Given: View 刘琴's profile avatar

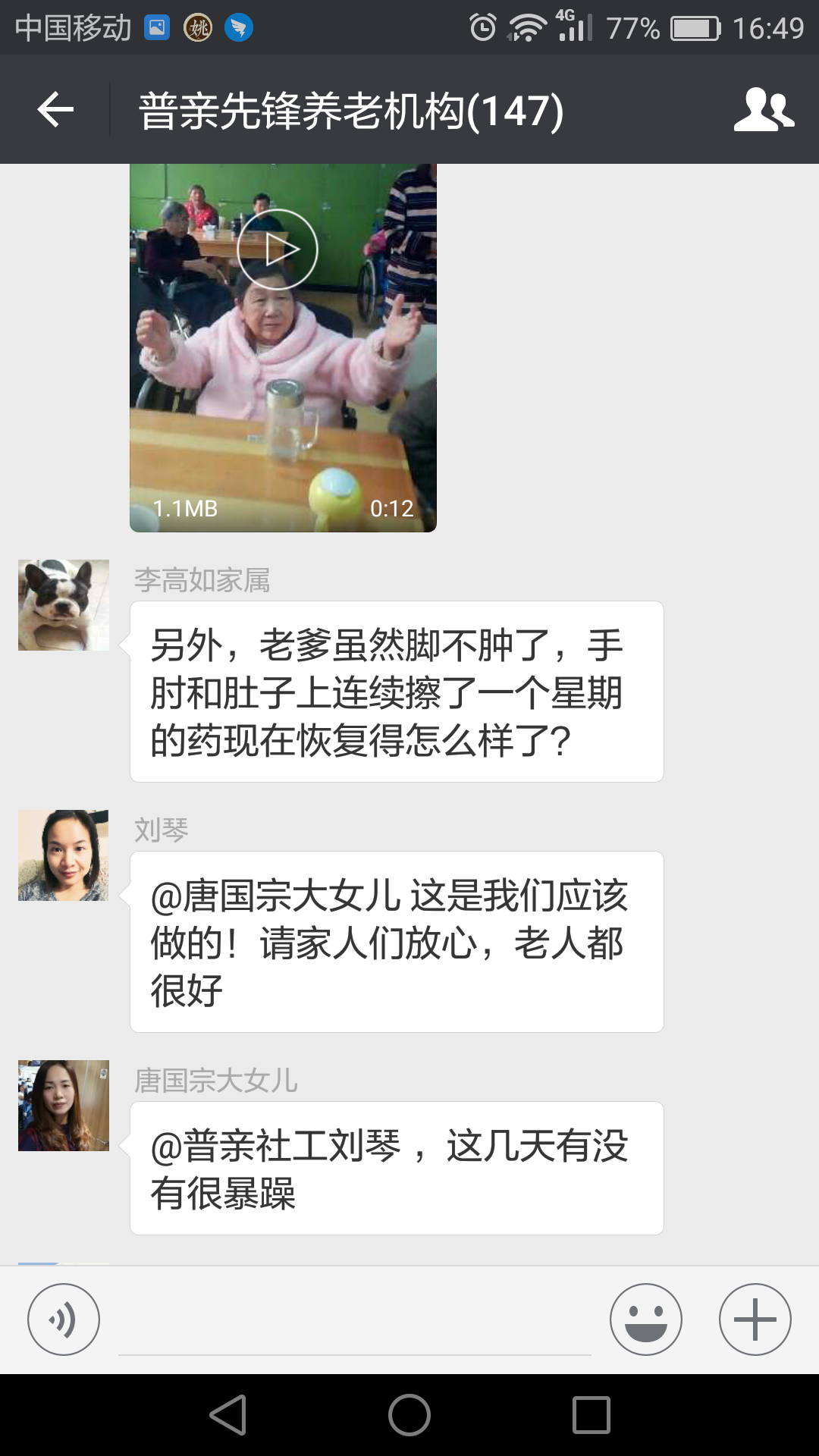Looking at the screenshot, I should tap(64, 855).
